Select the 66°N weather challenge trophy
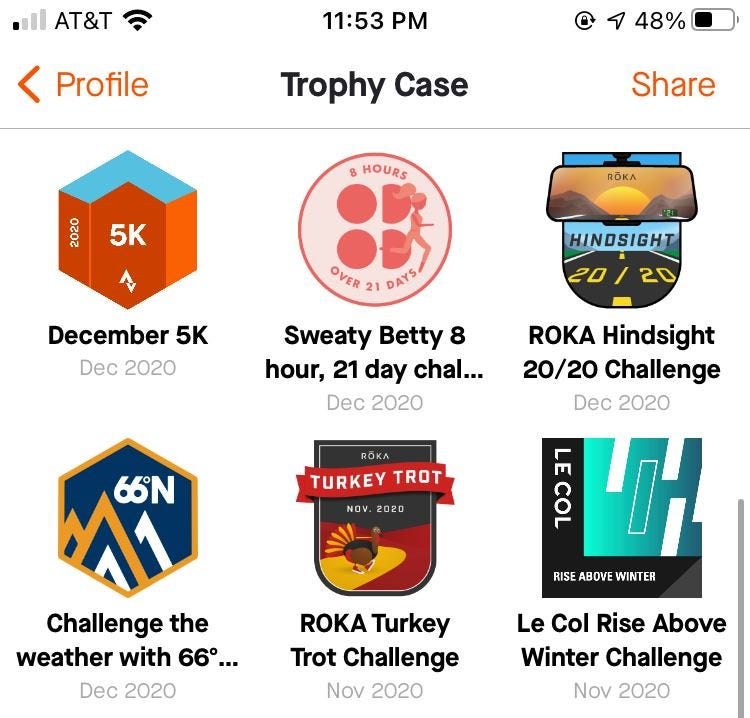This screenshot has height=718, width=750. pyautogui.click(x=127, y=518)
